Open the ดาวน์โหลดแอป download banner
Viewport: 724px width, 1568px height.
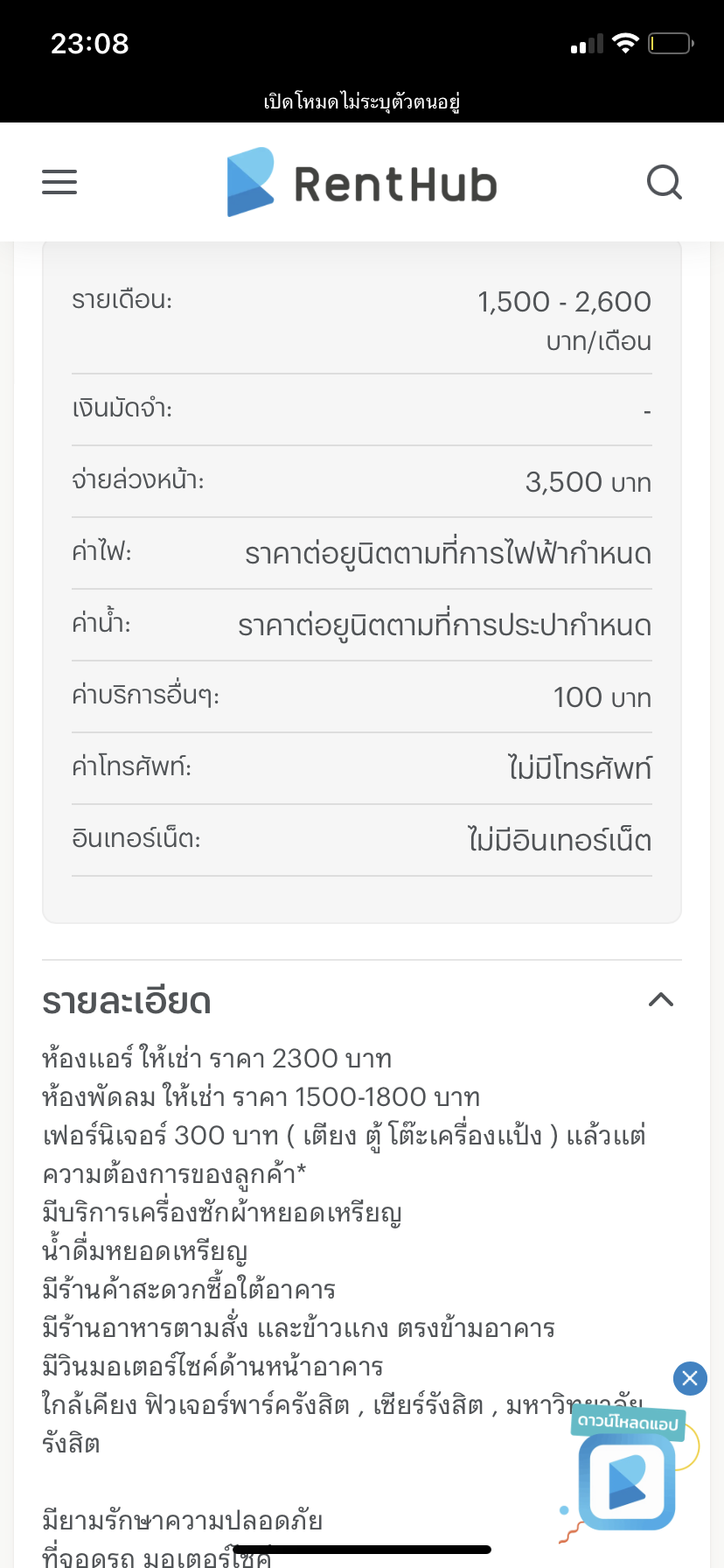click(628, 1472)
